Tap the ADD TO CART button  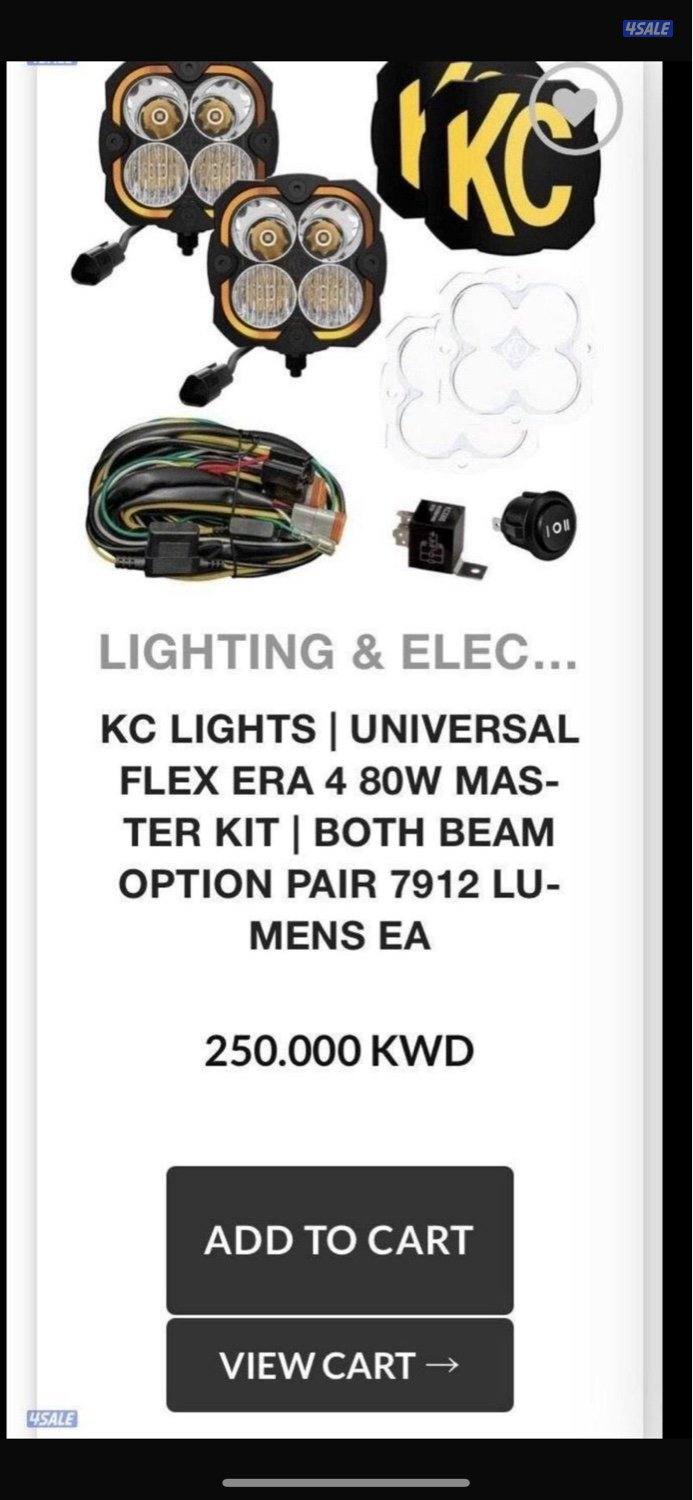pos(339,1240)
